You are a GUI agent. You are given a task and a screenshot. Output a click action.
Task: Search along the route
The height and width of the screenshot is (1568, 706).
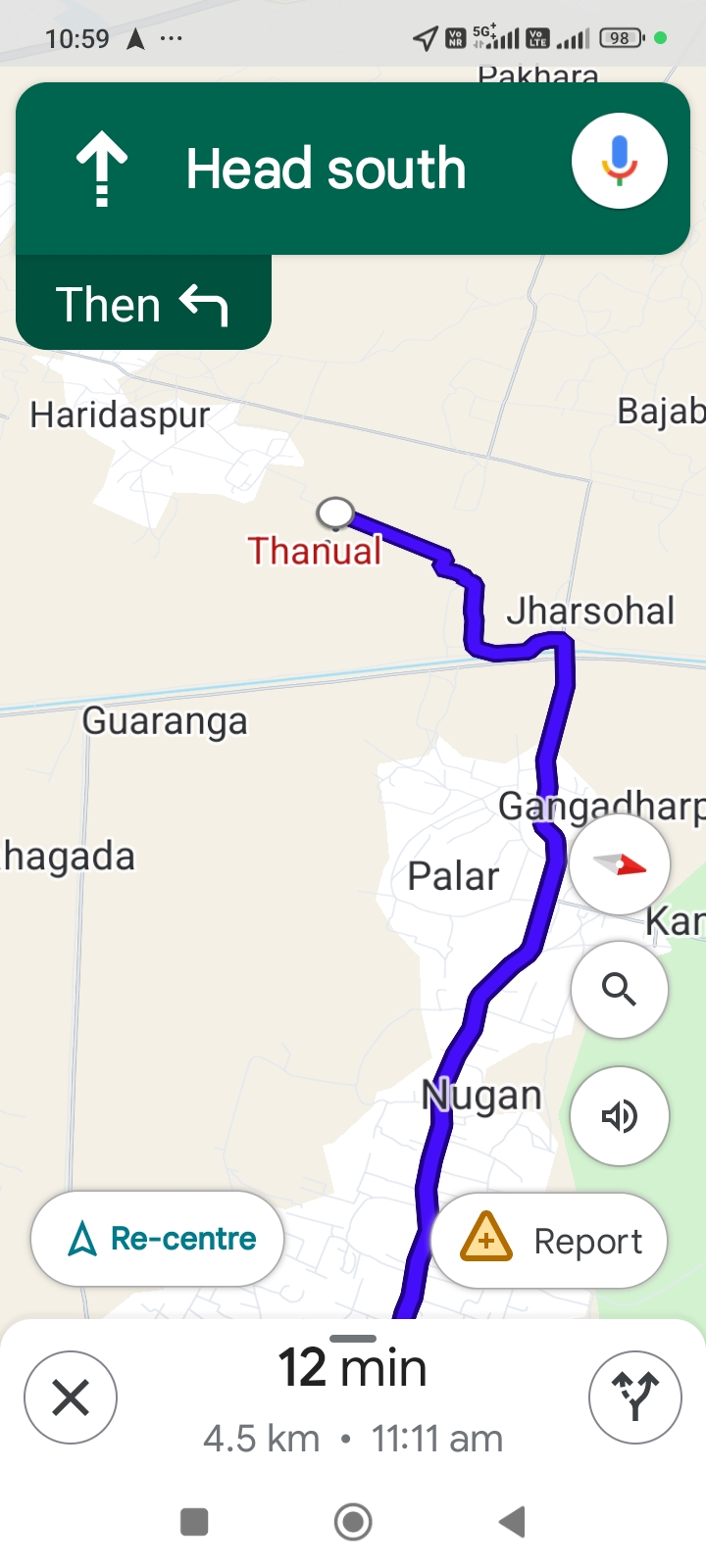619,990
